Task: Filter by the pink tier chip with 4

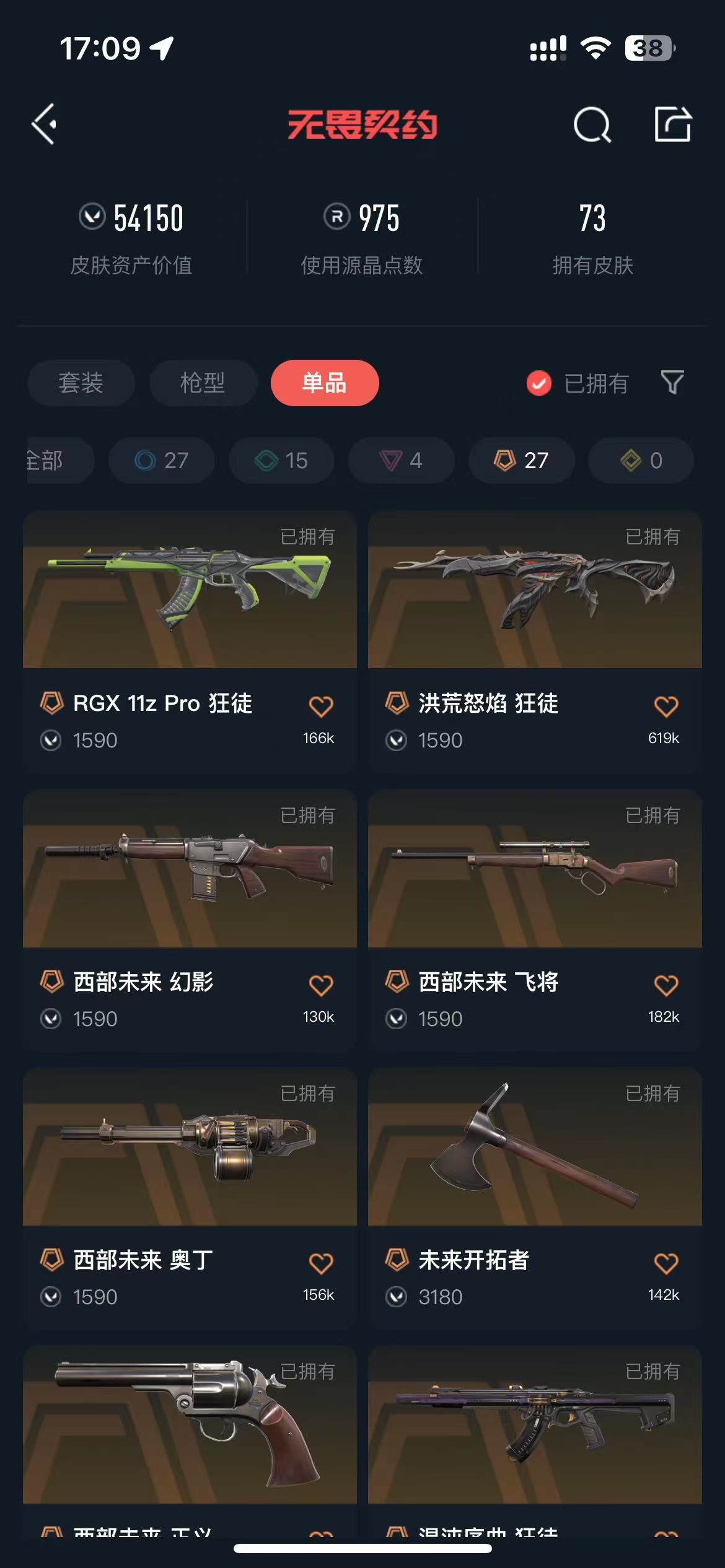Action: (401, 460)
